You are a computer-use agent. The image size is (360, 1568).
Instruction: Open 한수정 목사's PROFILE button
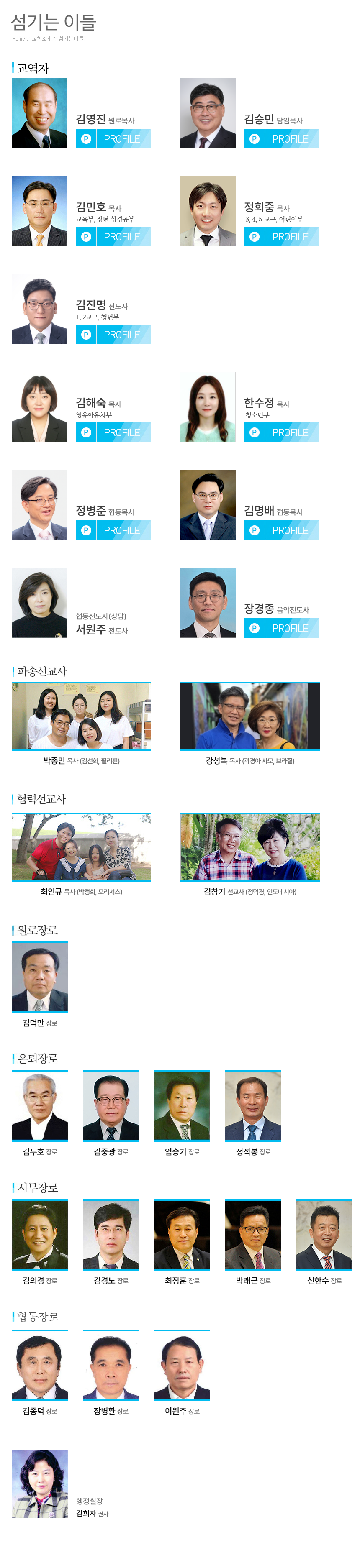pyautogui.click(x=281, y=433)
